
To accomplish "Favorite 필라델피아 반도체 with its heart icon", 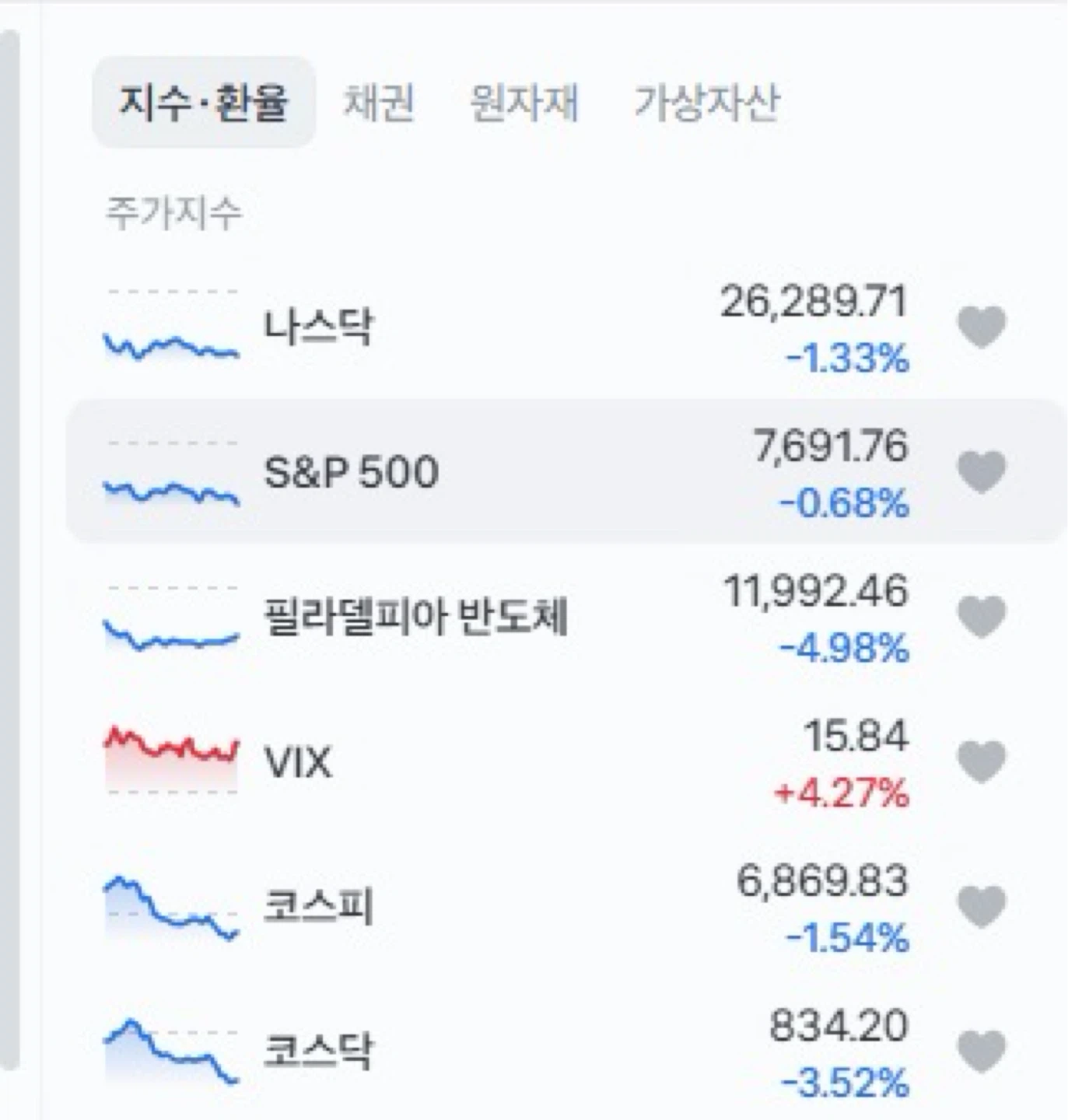I will 982,617.
